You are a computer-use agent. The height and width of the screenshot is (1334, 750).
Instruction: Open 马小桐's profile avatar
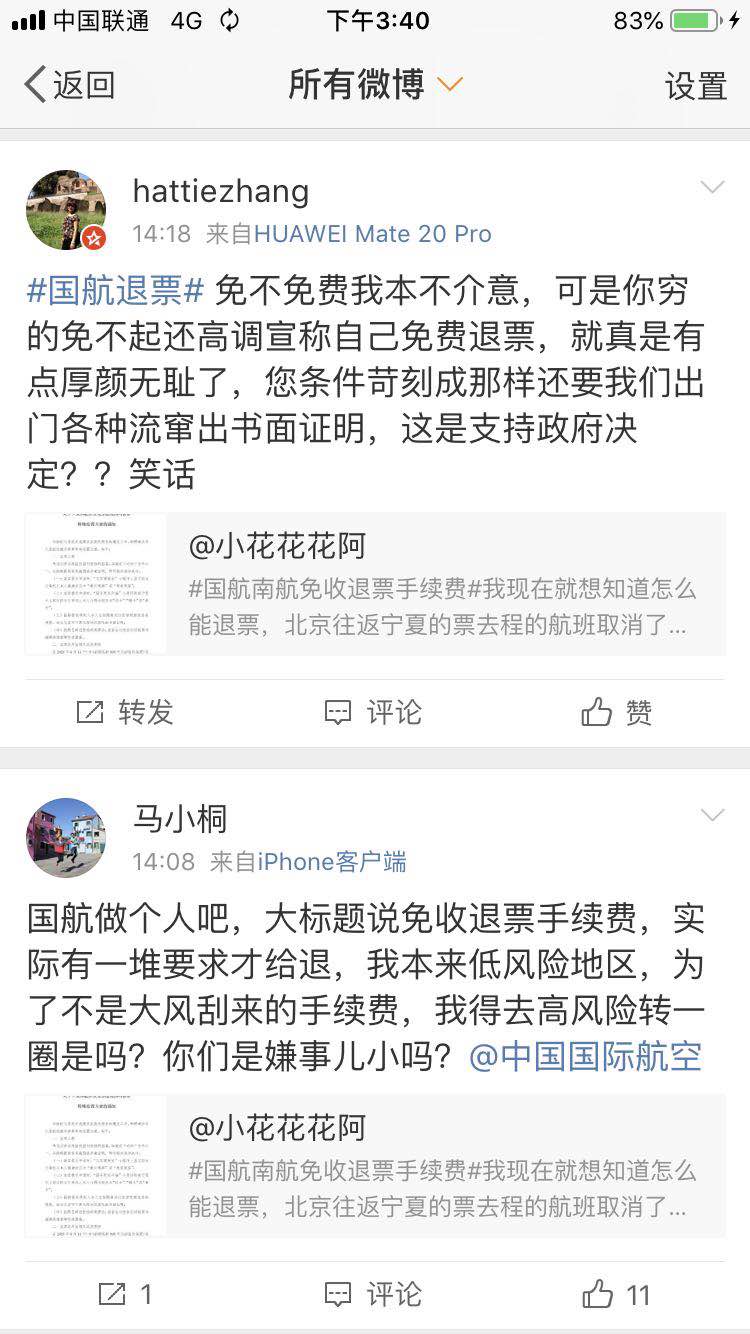point(66,838)
